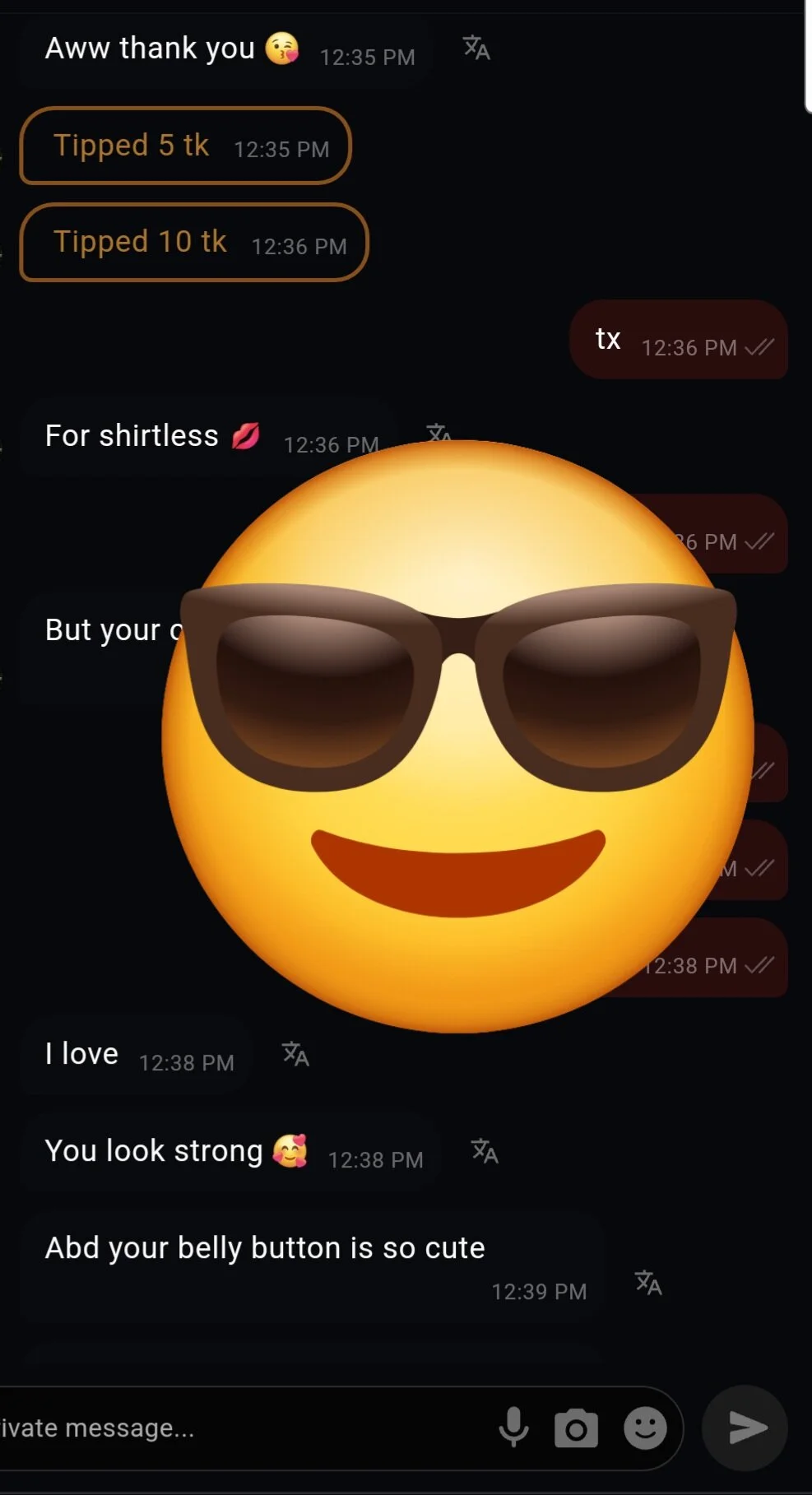Send the private message
The height and width of the screenshot is (1495, 812).
point(745,1428)
